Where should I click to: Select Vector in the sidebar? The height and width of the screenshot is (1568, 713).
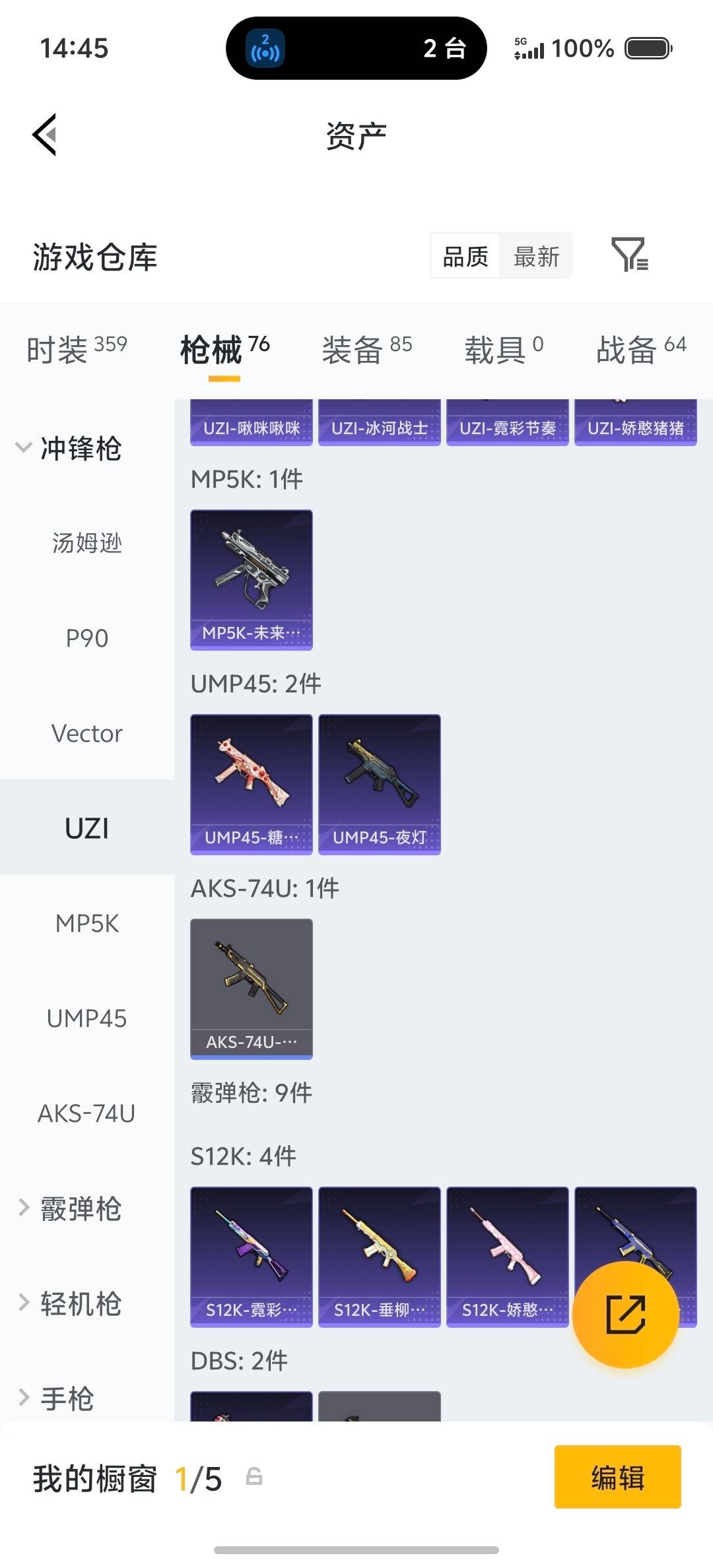[x=86, y=733]
